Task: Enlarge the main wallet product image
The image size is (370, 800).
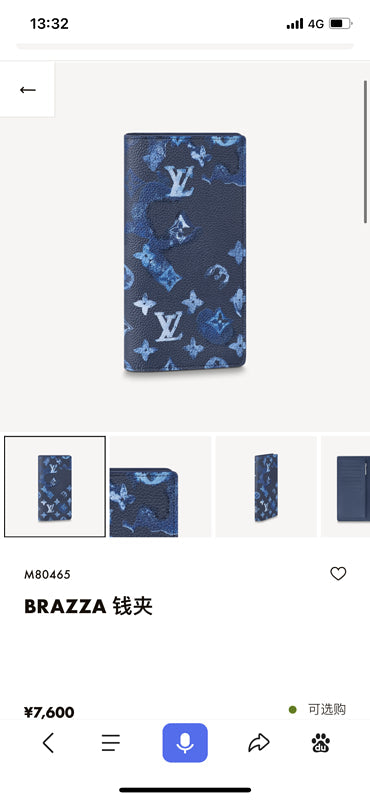Action: [185, 252]
